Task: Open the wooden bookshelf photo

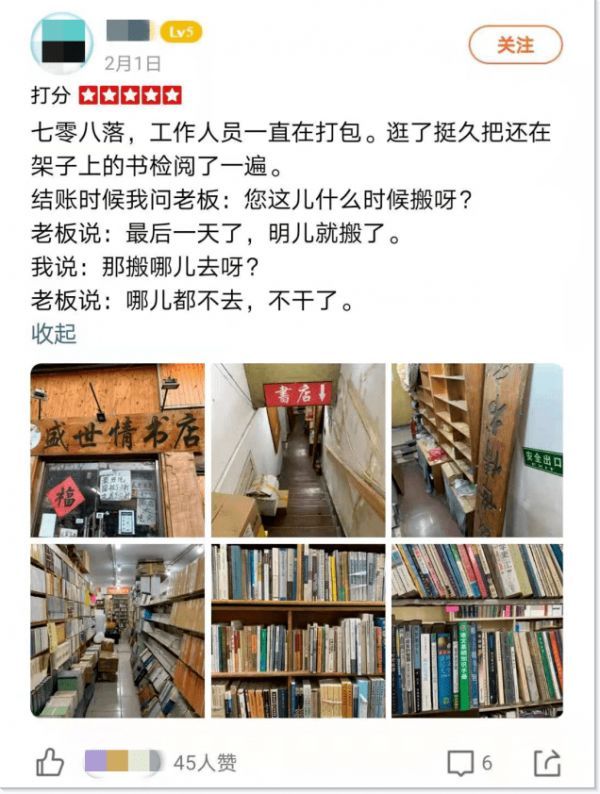Action: click(298, 630)
